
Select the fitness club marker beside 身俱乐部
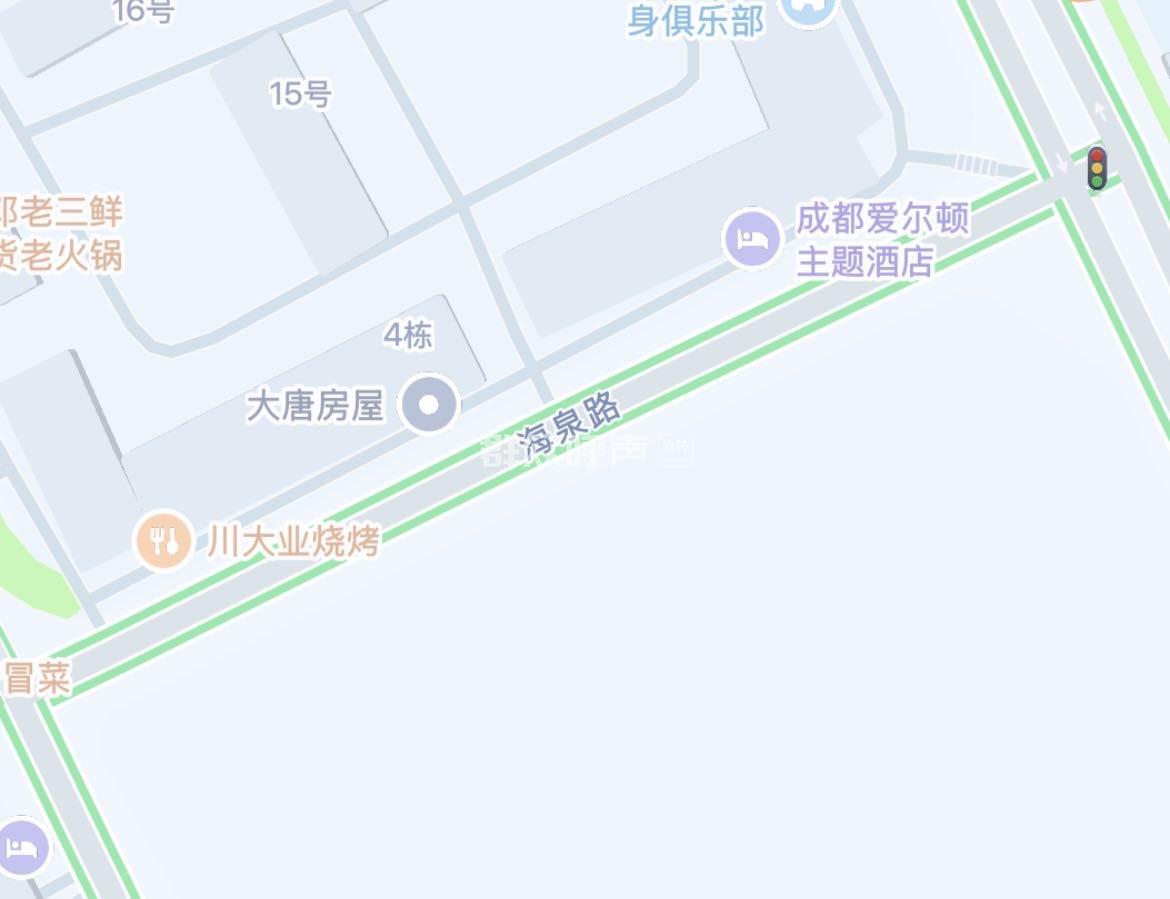point(808,10)
